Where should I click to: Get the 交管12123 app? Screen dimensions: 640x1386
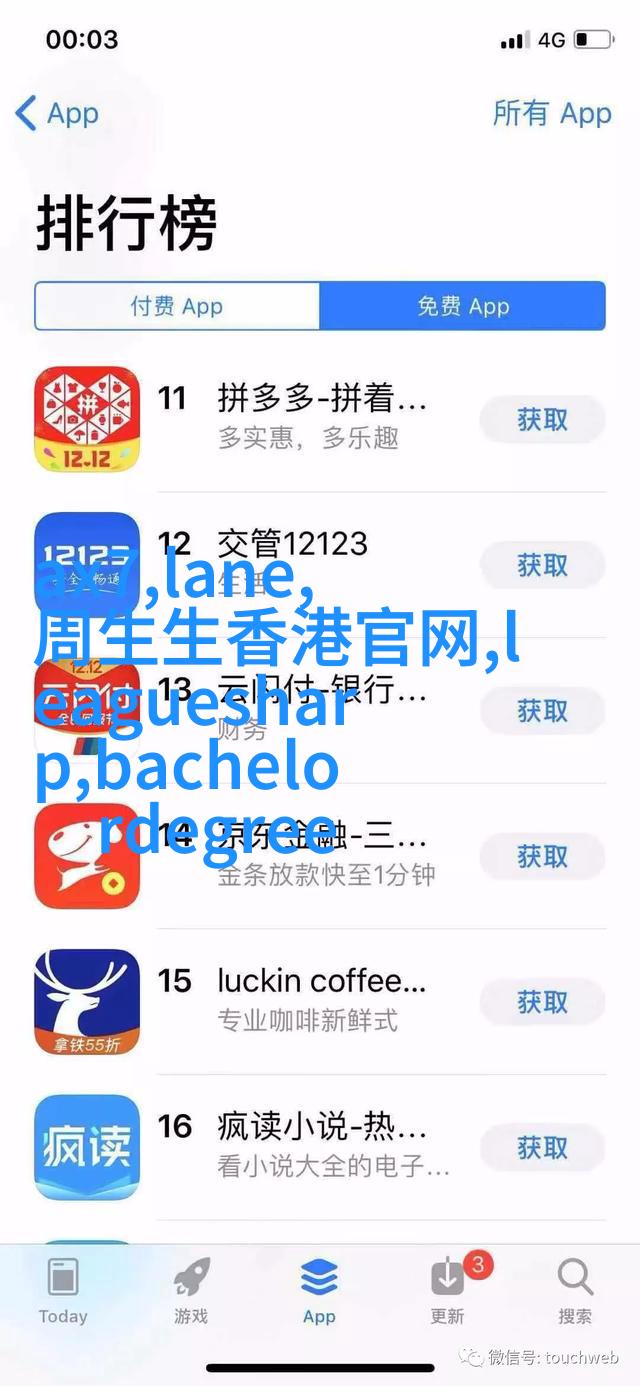click(x=542, y=565)
